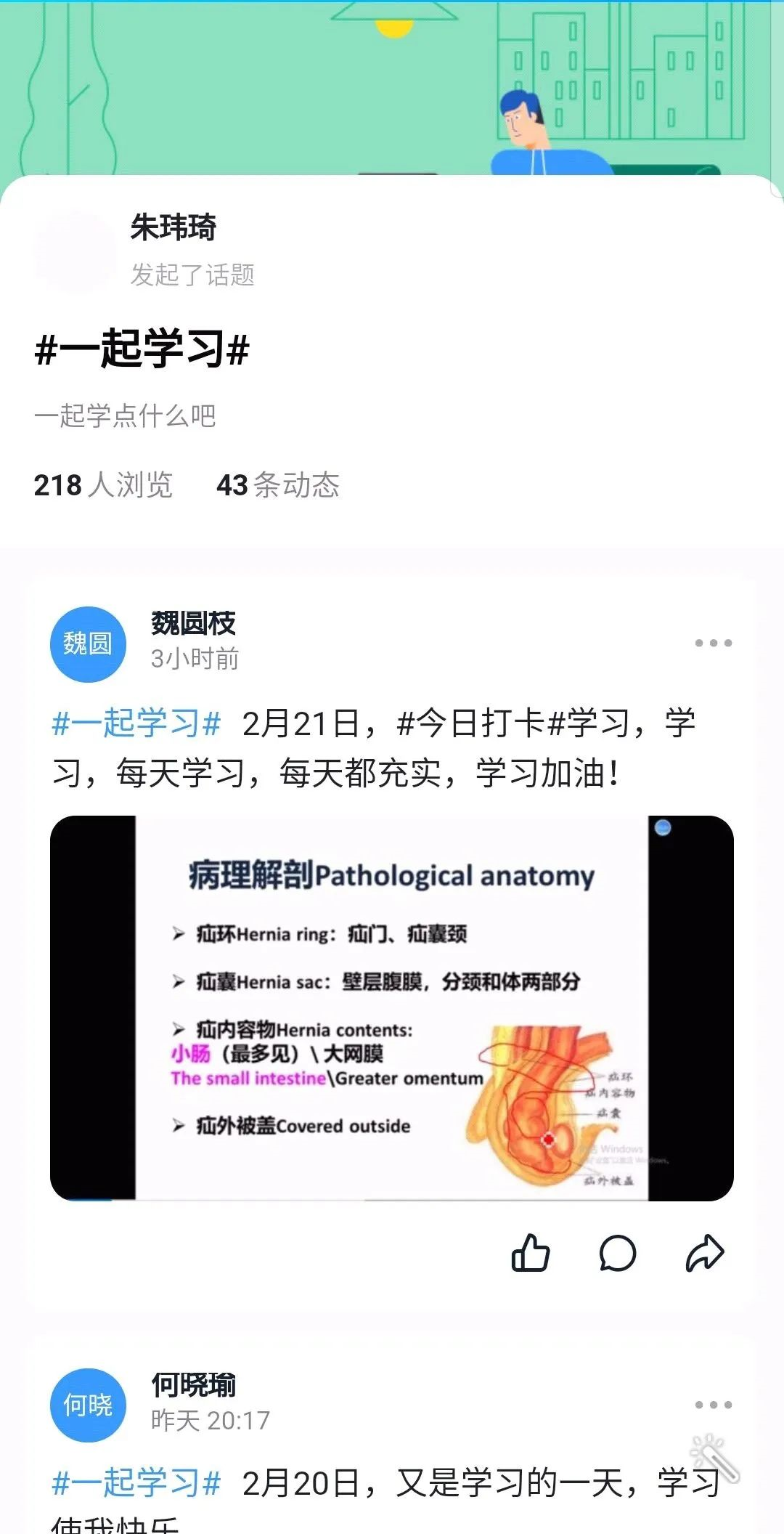The image size is (784, 1534).
Task: View topic creator 朱玮琦's profile
Action: (x=173, y=228)
